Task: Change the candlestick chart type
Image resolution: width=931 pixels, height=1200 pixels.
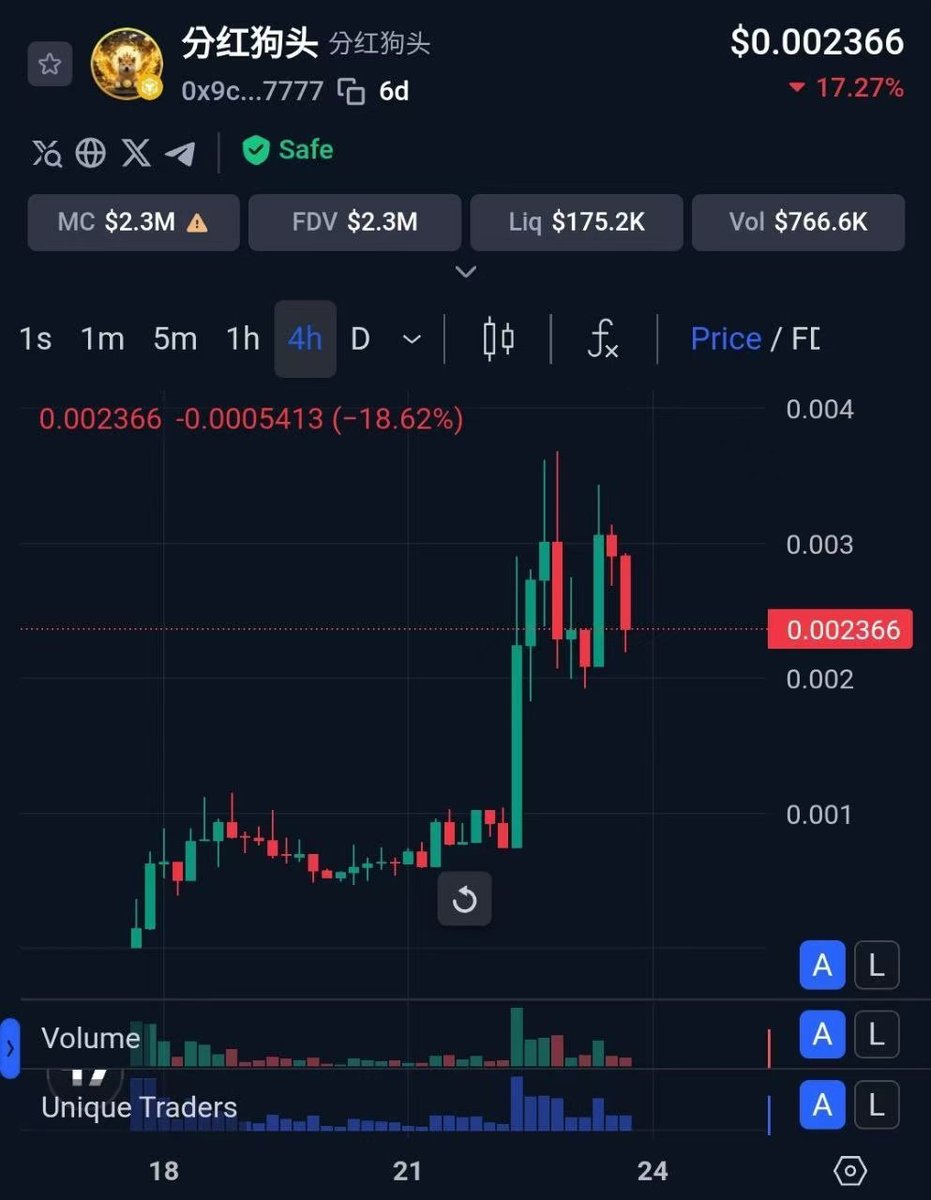Action: tap(498, 339)
